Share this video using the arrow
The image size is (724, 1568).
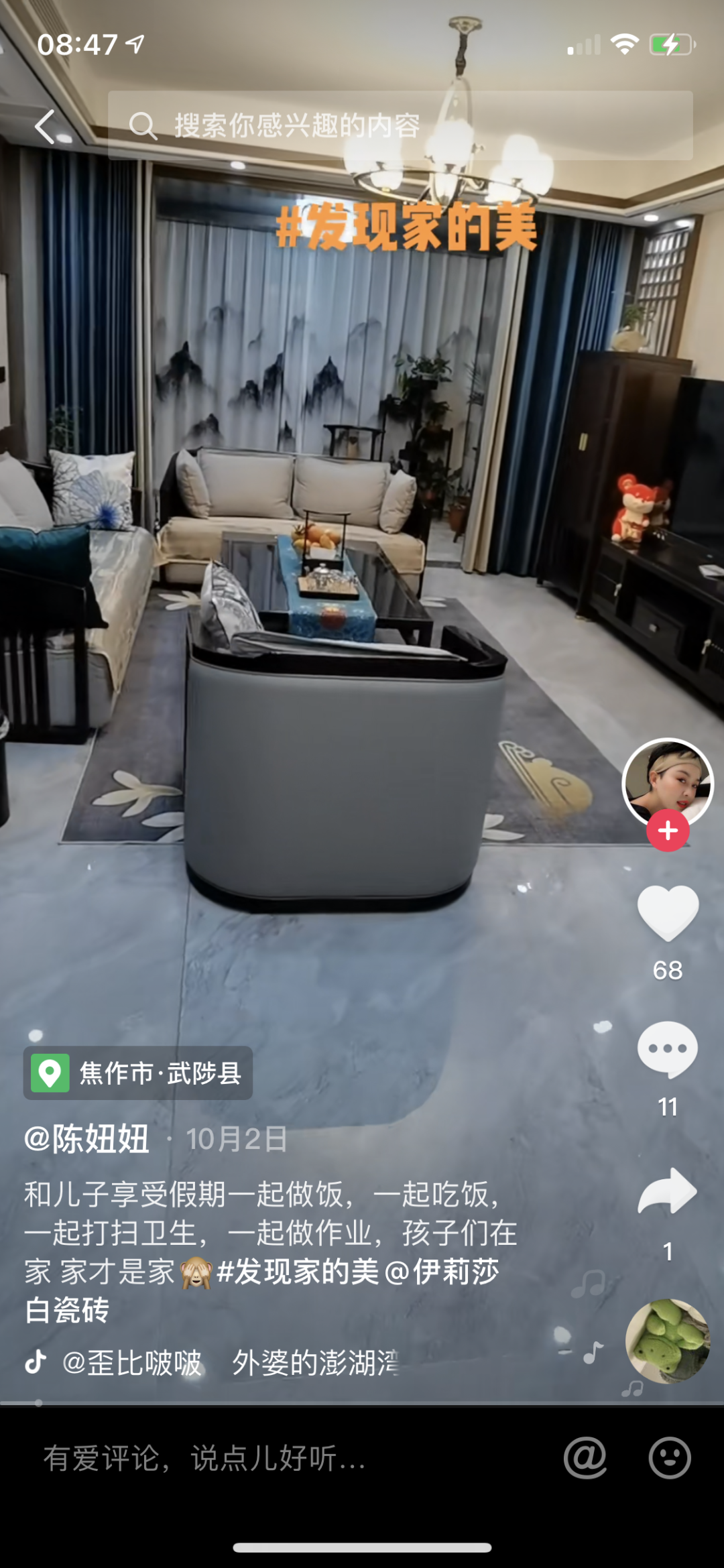tap(668, 1191)
